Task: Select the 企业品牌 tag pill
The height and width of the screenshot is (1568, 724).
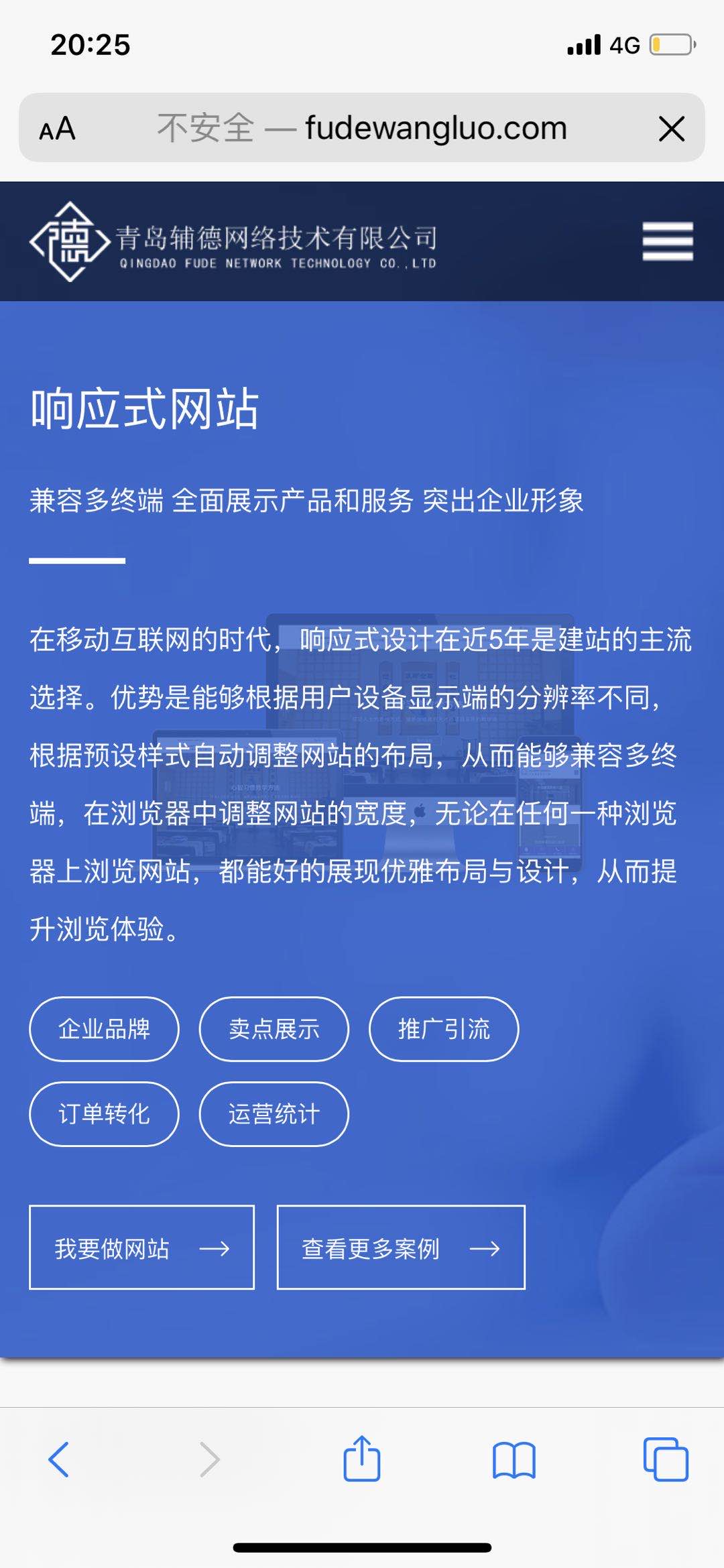Action: (103, 1029)
